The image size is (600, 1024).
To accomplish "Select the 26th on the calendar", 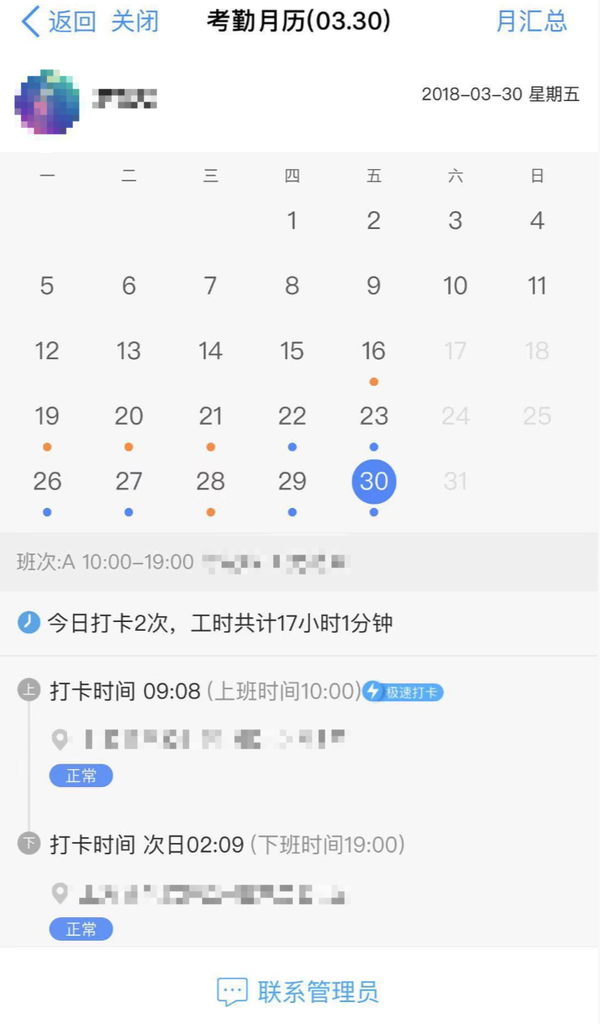I will click(x=47, y=482).
